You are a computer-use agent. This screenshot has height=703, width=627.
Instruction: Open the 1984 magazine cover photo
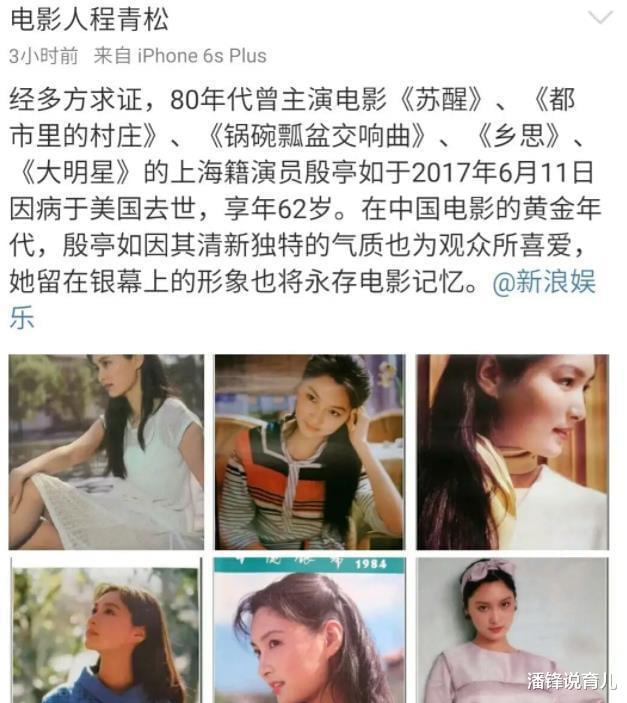tap(309, 632)
